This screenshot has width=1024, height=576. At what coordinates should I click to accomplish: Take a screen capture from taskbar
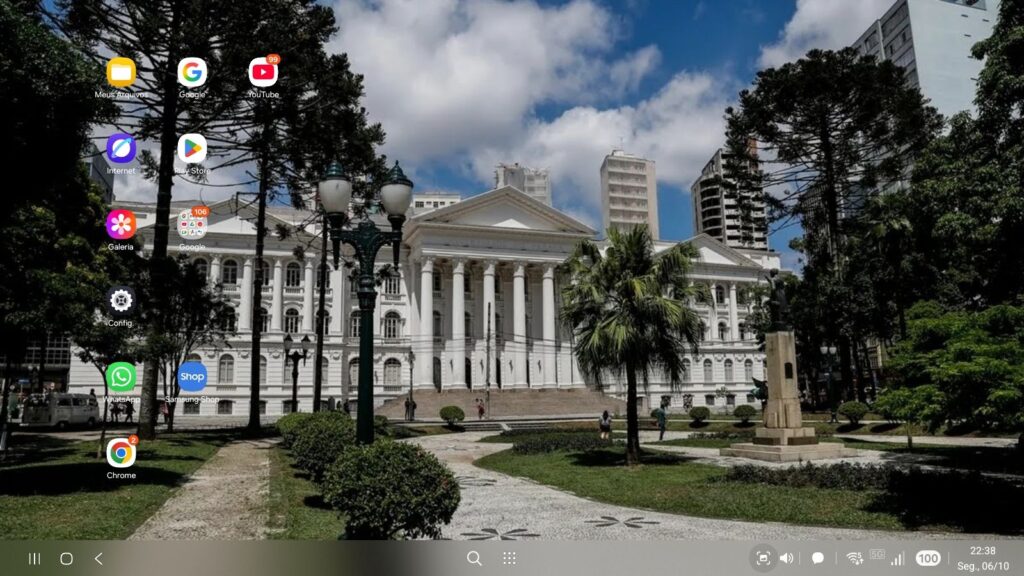763,558
